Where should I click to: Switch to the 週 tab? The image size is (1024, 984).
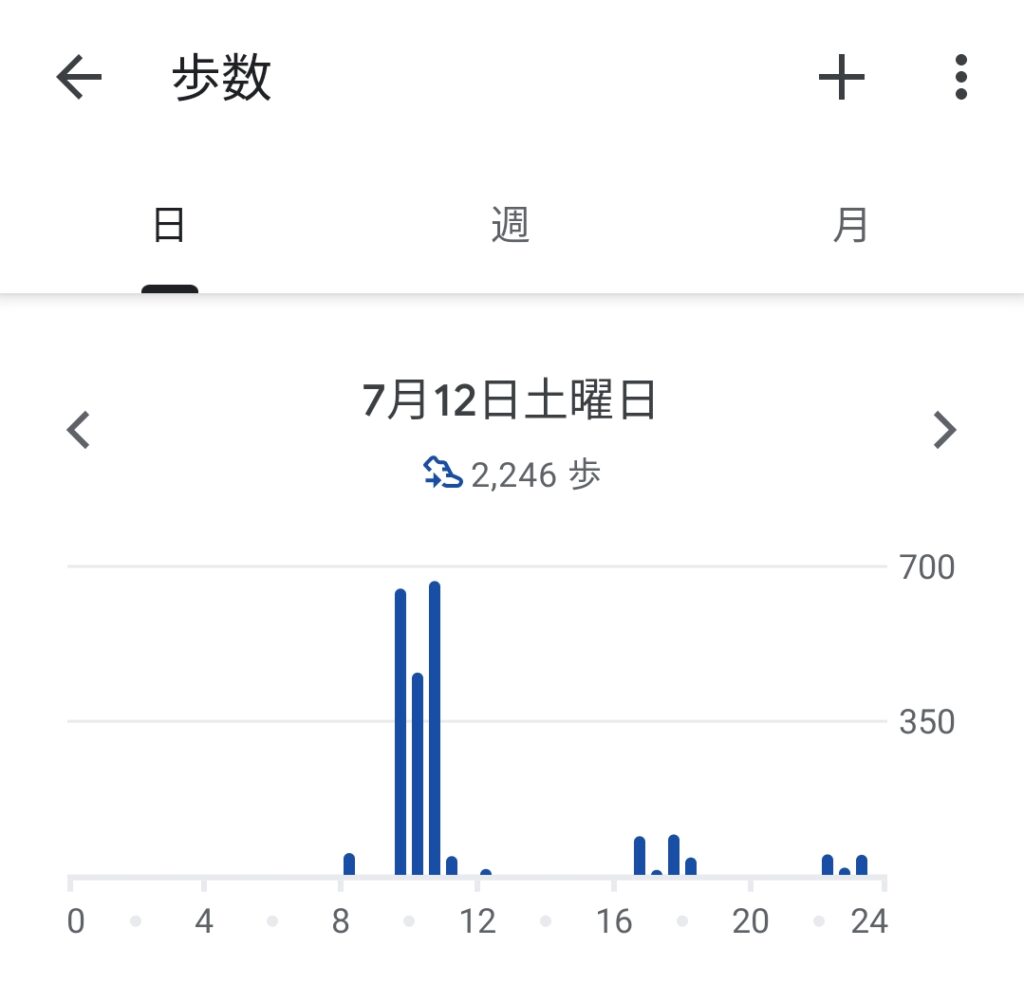510,226
